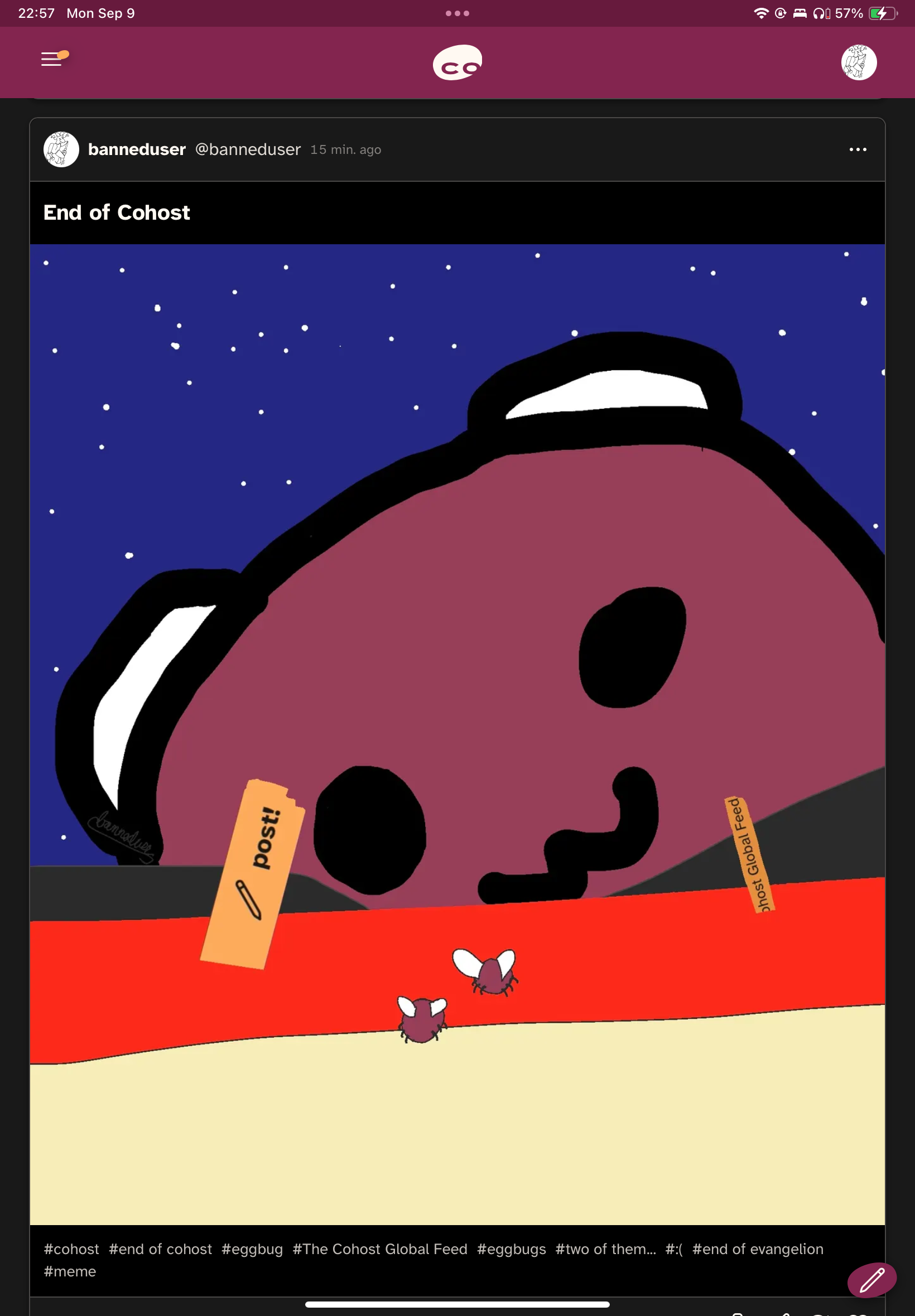Viewport: 915px width, 1316px height.
Task: Open the #eggbugs tag
Action: [512, 1249]
